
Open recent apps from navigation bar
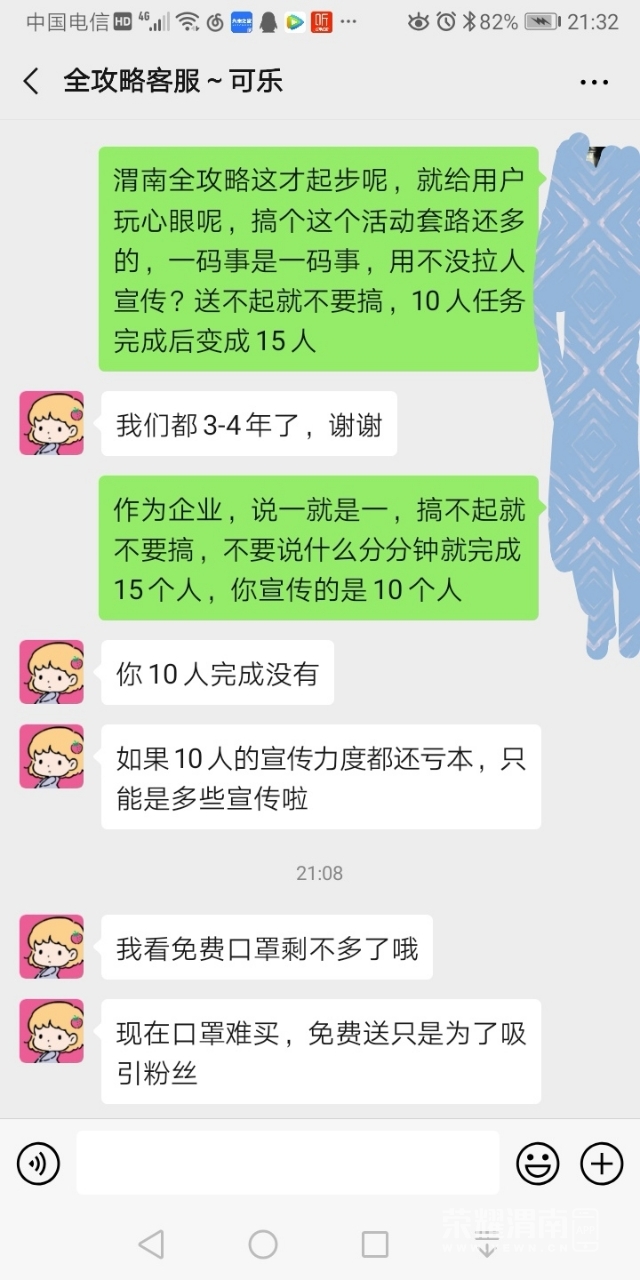click(x=375, y=1244)
